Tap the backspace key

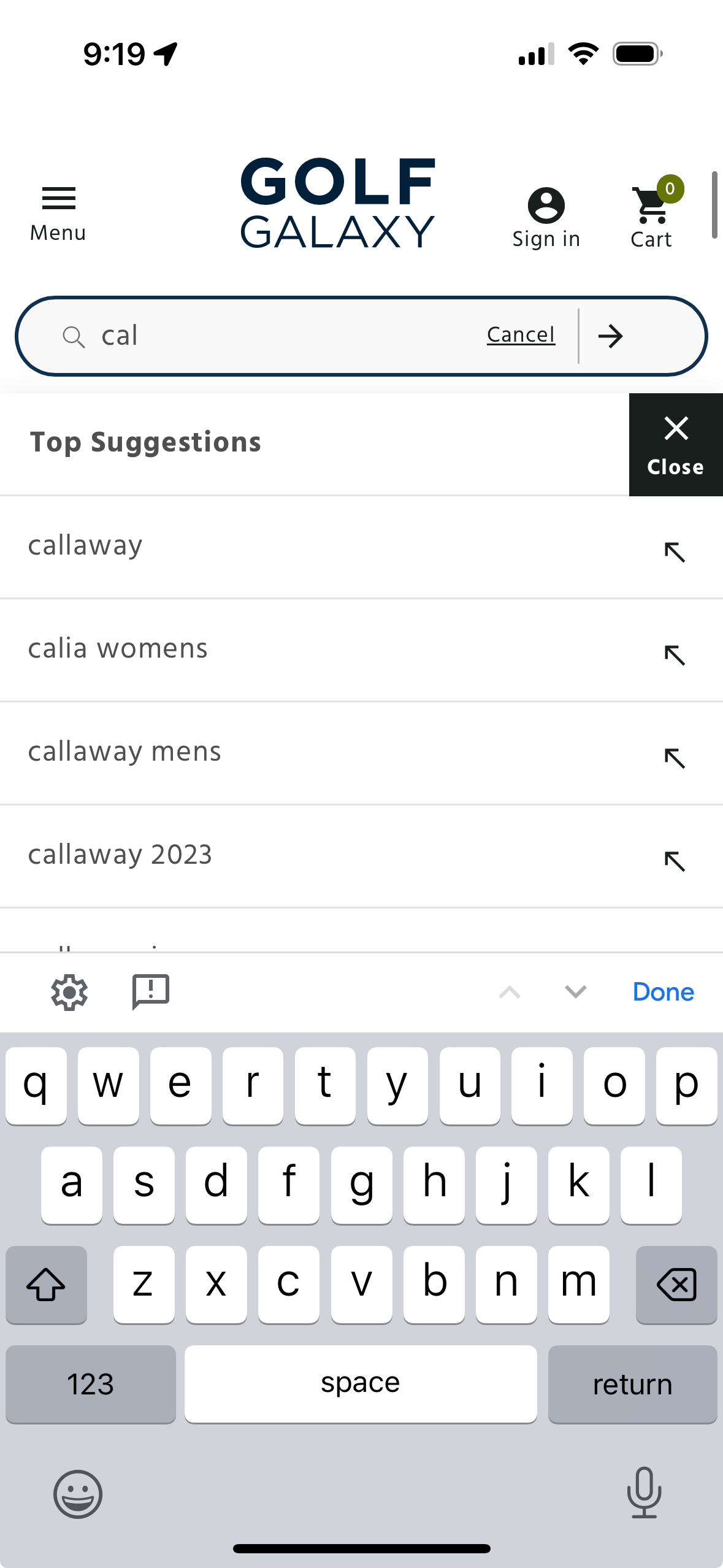click(x=676, y=1285)
